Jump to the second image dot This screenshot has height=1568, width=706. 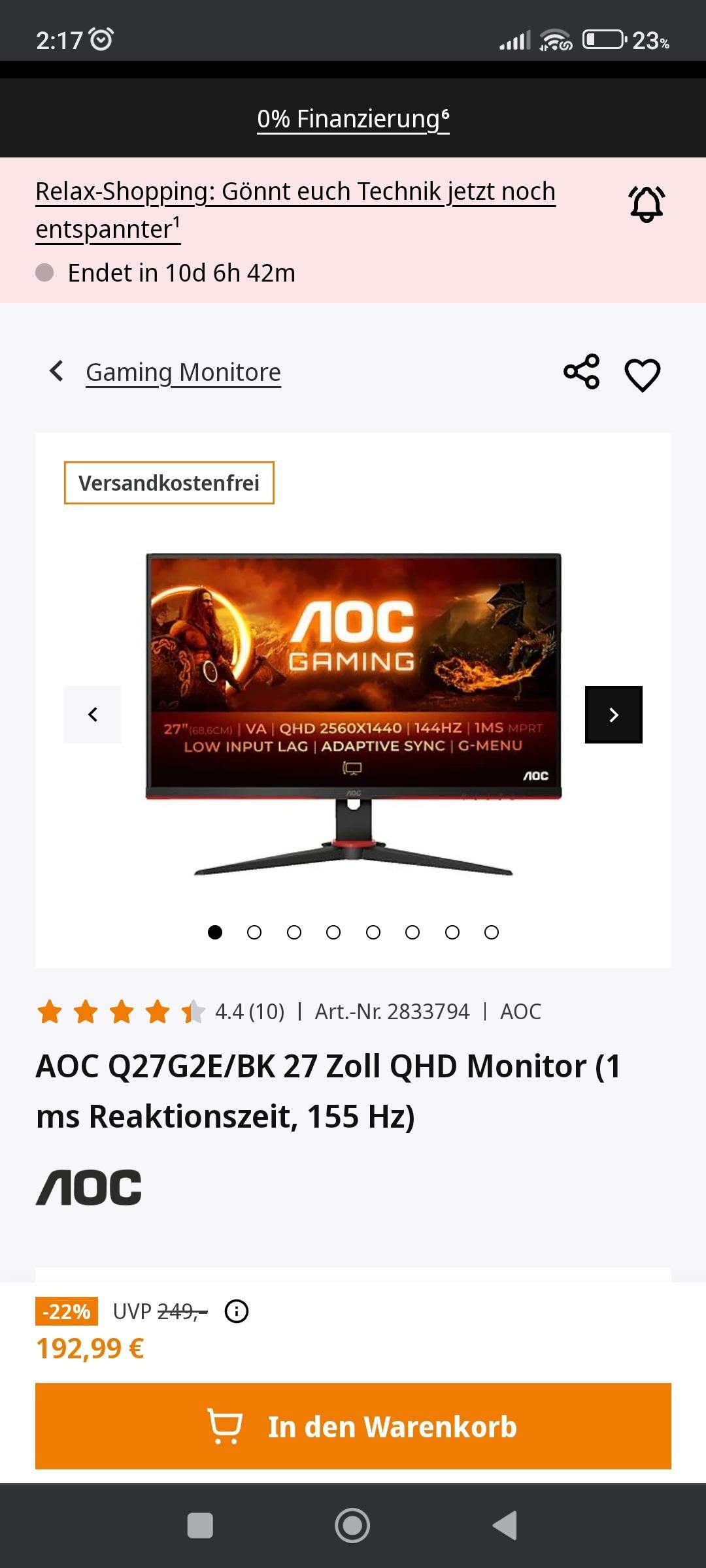(x=254, y=932)
